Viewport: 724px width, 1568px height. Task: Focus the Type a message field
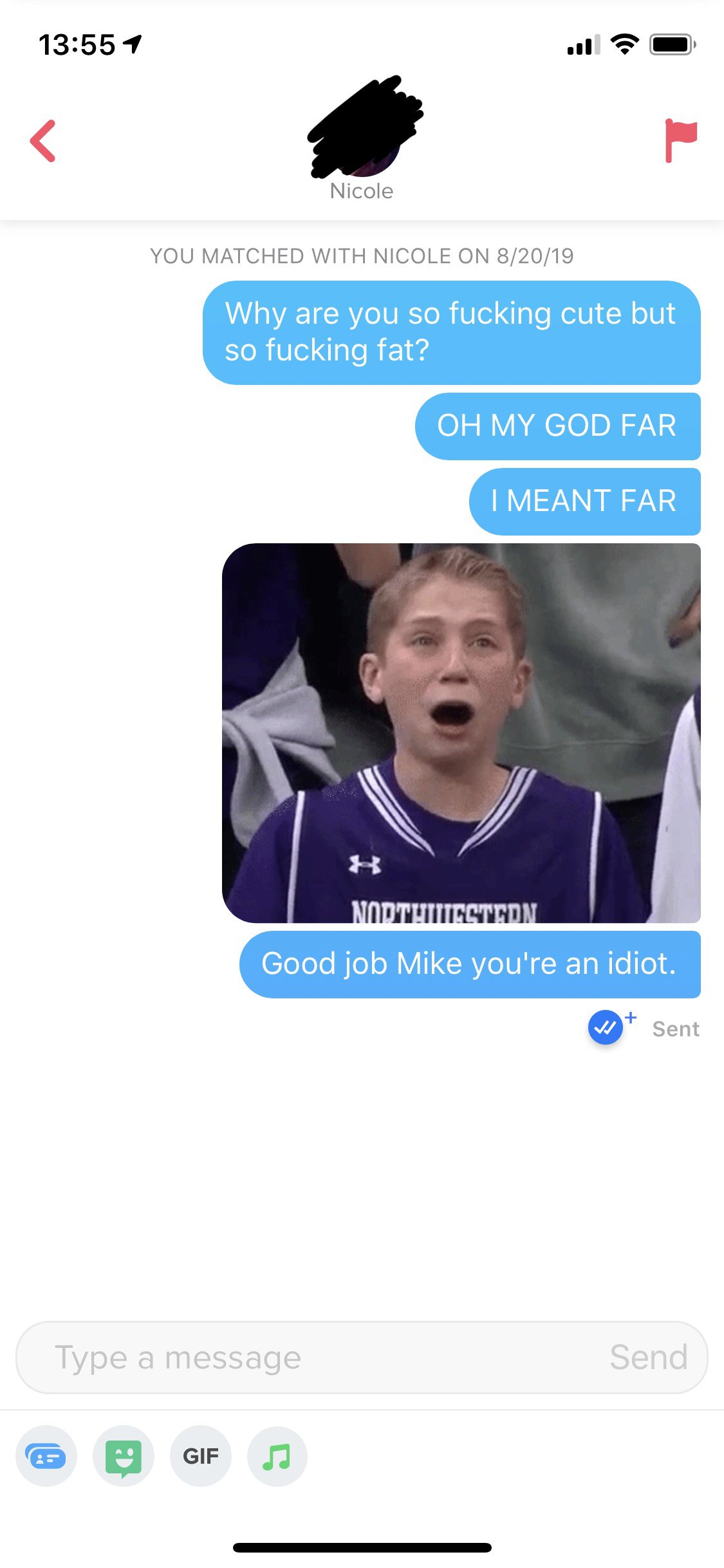pyautogui.click(x=309, y=1358)
